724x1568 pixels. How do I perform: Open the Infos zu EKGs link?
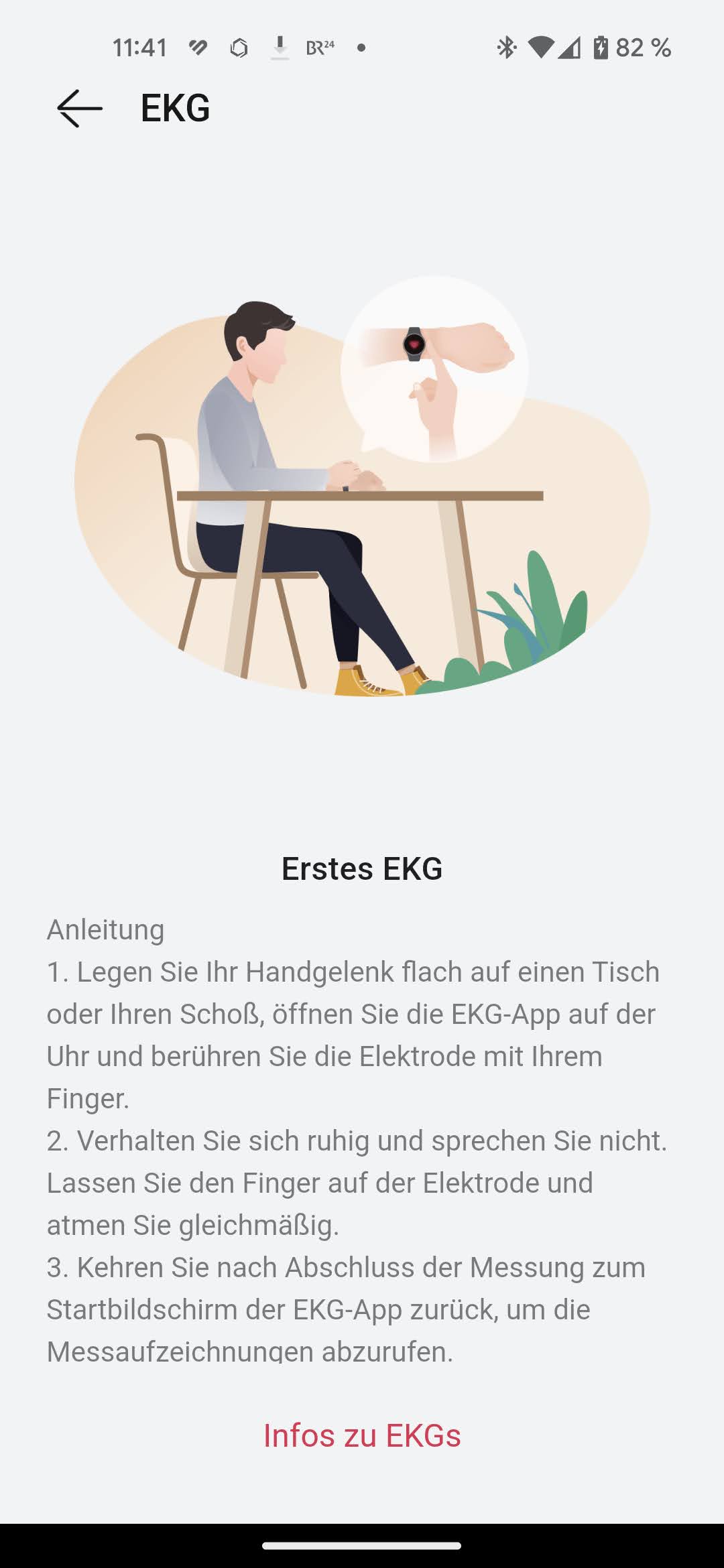pos(362,1436)
